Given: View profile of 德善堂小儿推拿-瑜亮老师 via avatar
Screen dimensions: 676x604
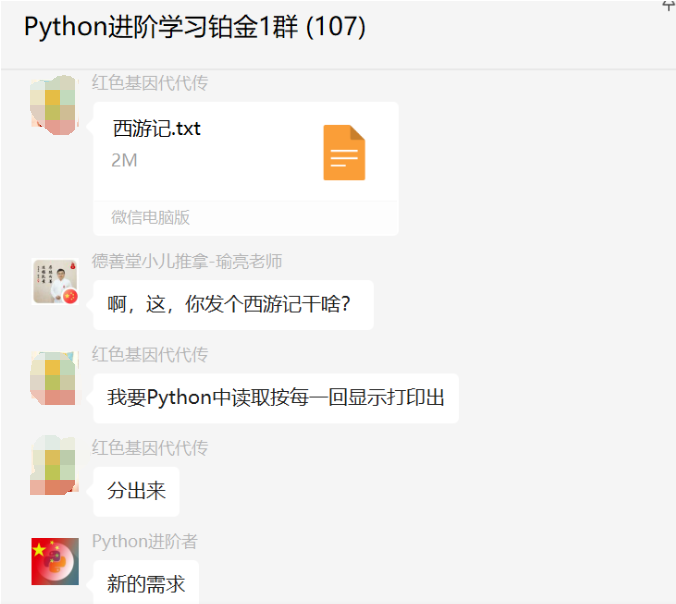Looking at the screenshot, I should click(55, 282).
